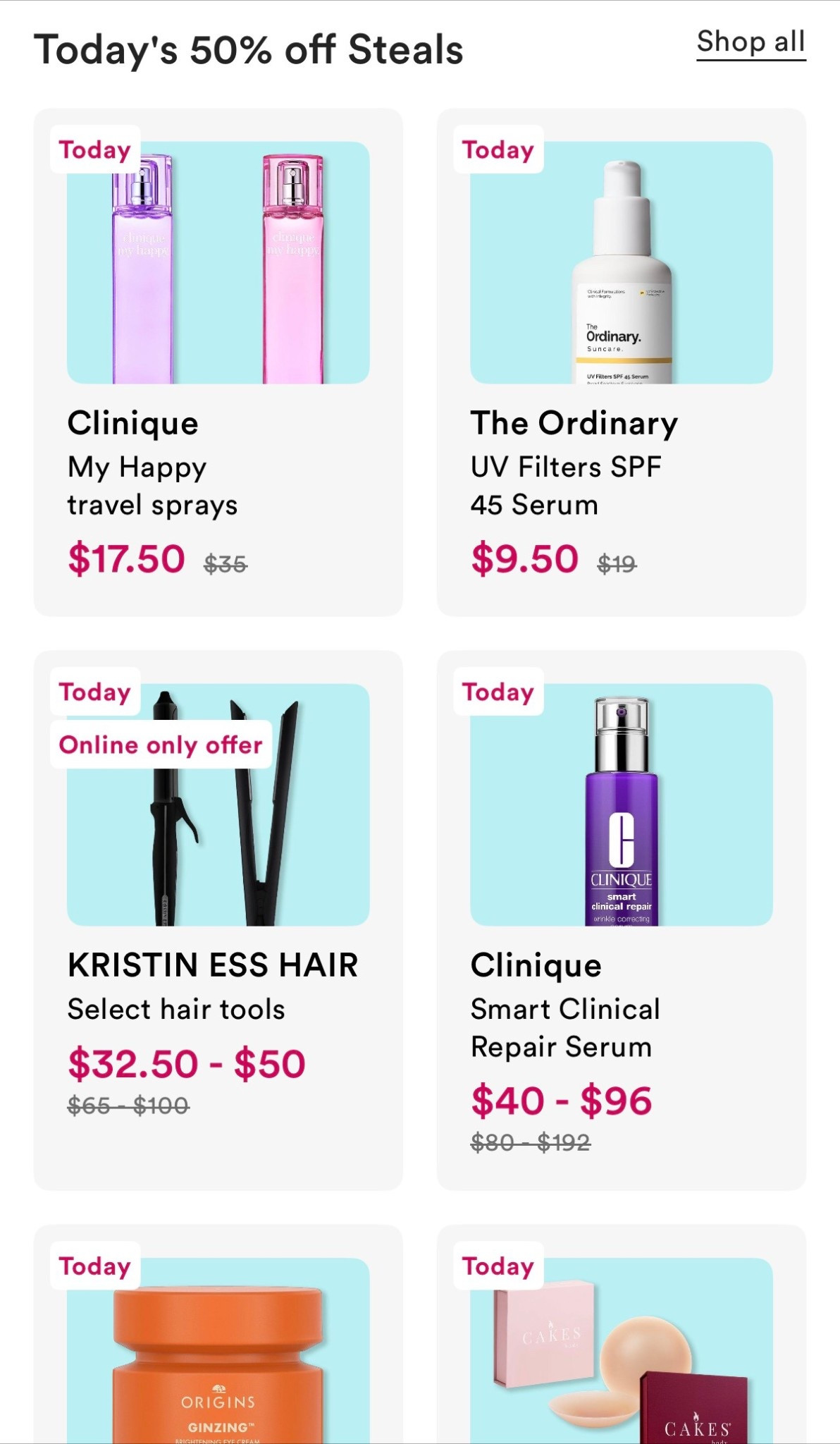Viewport: 840px width, 1444px height.
Task: Click the Online only offer badge
Action: point(160,745)
